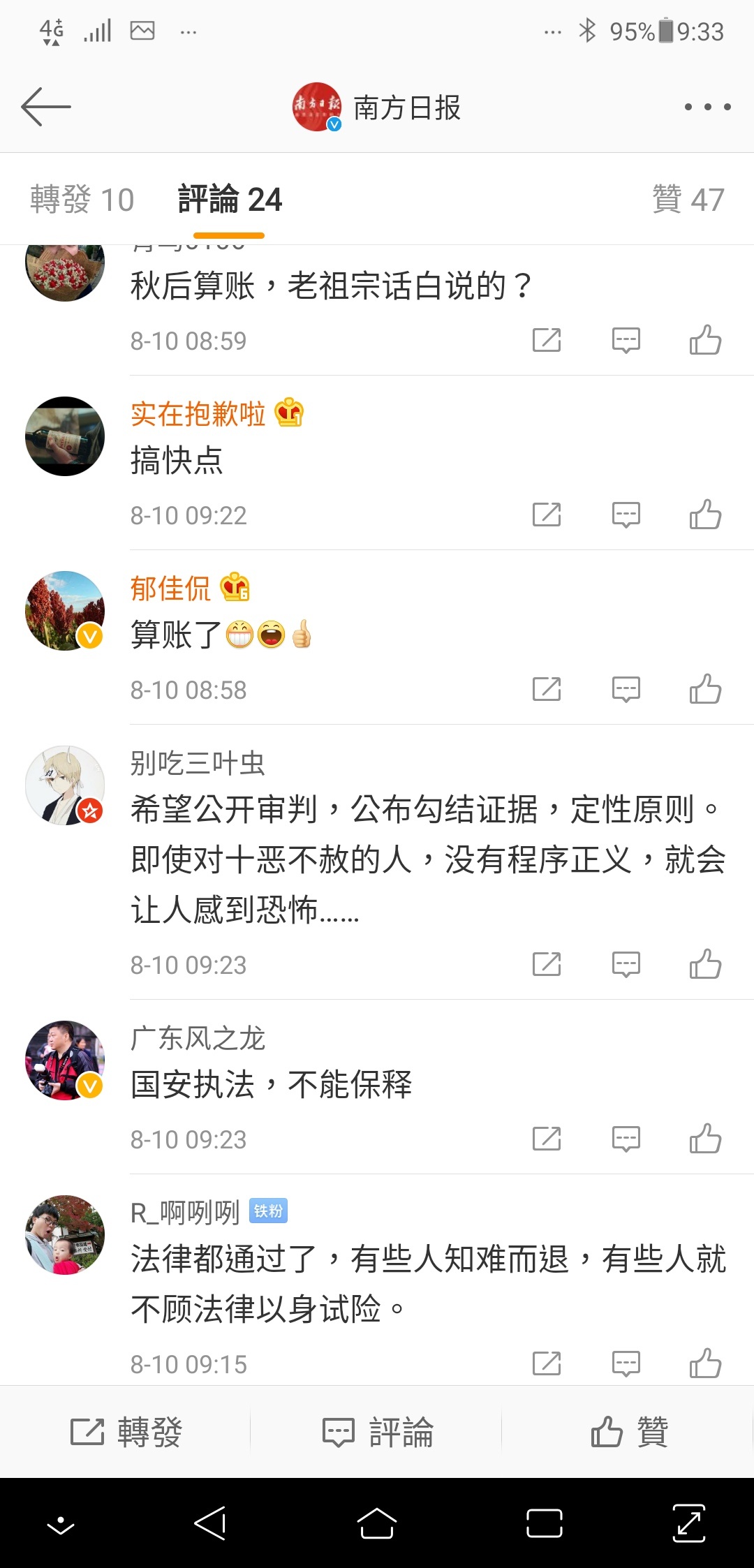Like the post with bottom 贊 button

pyautogui.click(x=628, y=1432)
